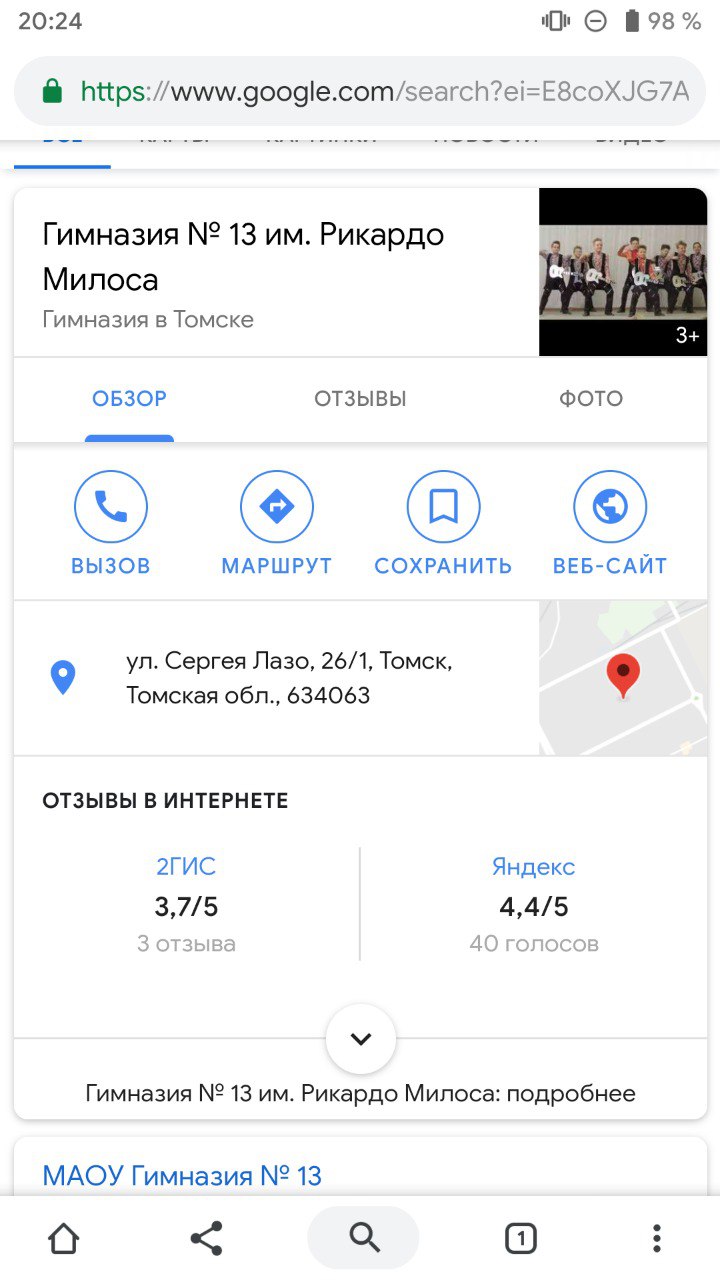Tap the browser URL address bar

(360, 91)
